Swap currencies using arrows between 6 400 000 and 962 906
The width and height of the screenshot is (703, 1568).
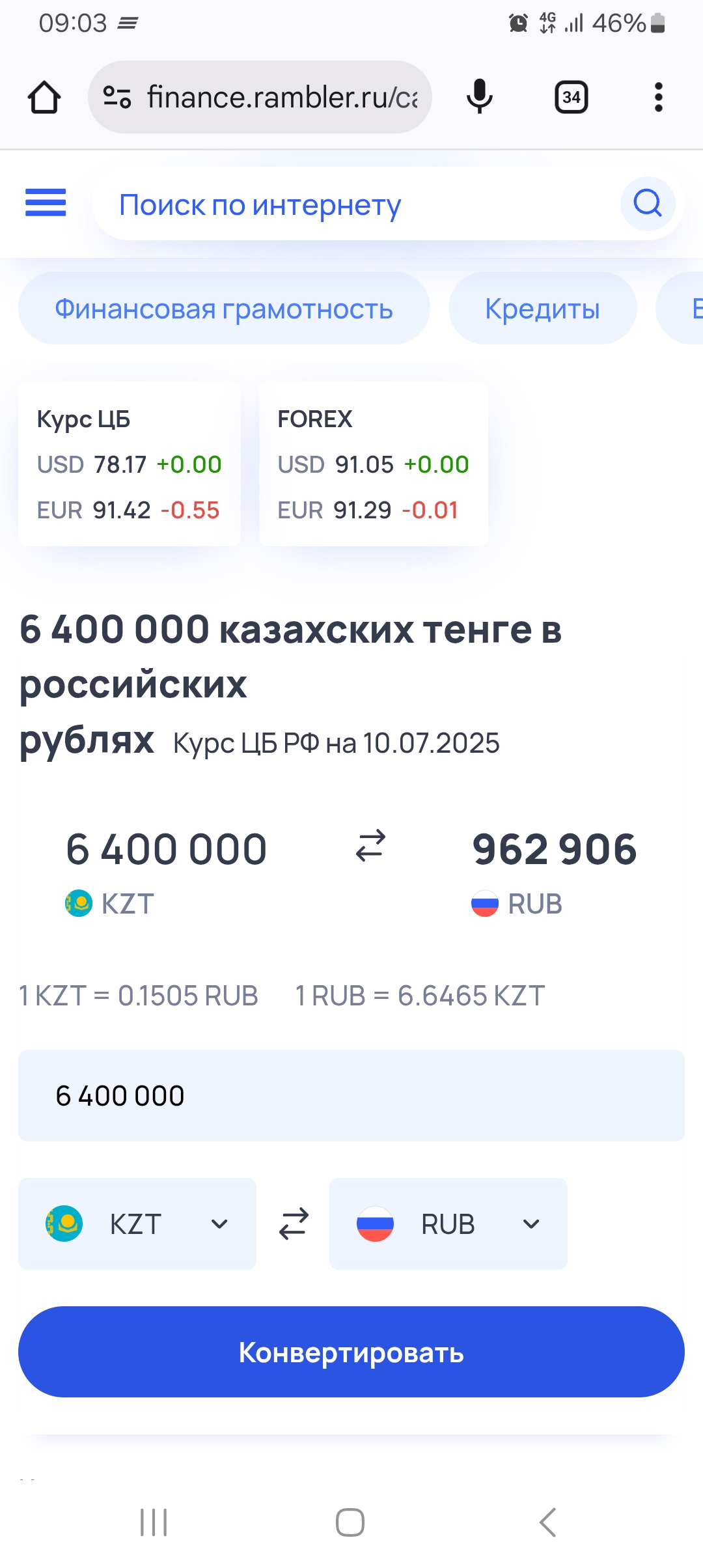point(370,846)
